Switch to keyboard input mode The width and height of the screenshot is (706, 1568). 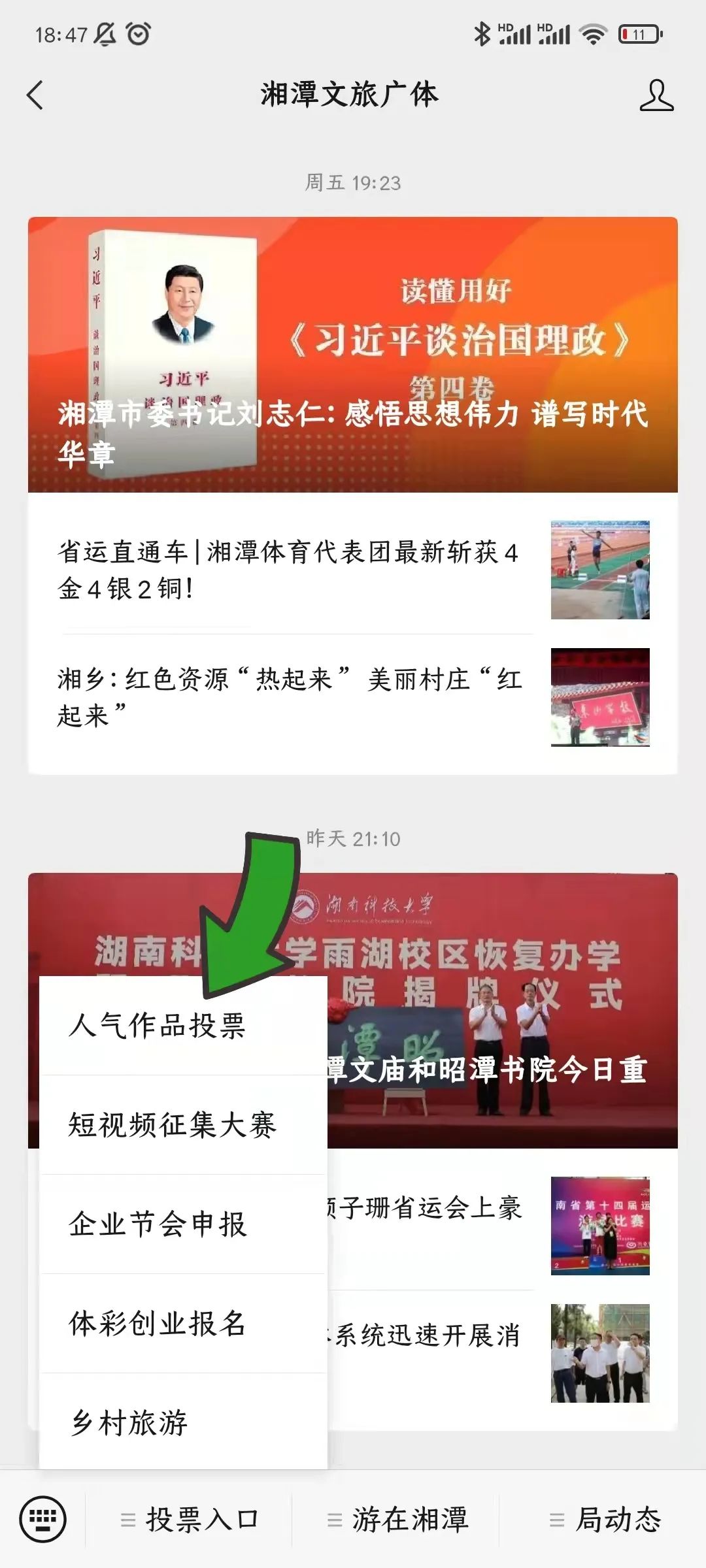pyautogui.click(x=43, y=1520)
